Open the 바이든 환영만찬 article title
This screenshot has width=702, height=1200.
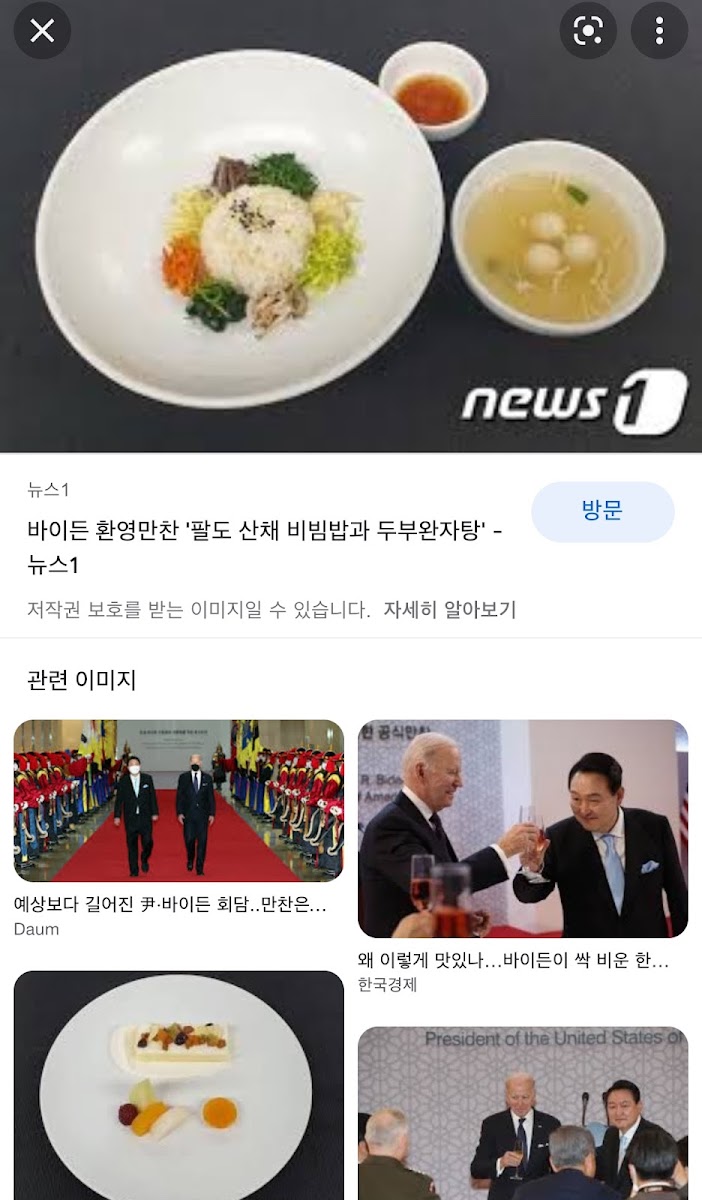[265, 547]
